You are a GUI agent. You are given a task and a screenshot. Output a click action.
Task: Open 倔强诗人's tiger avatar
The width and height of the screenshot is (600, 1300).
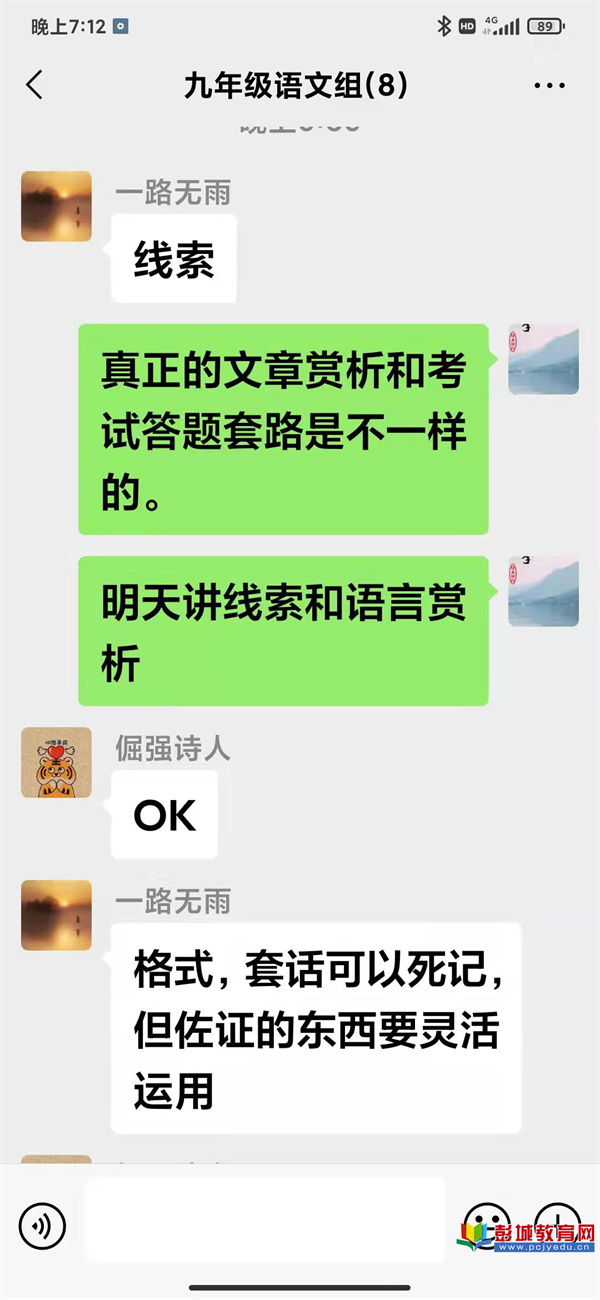[x=56, y=763]
